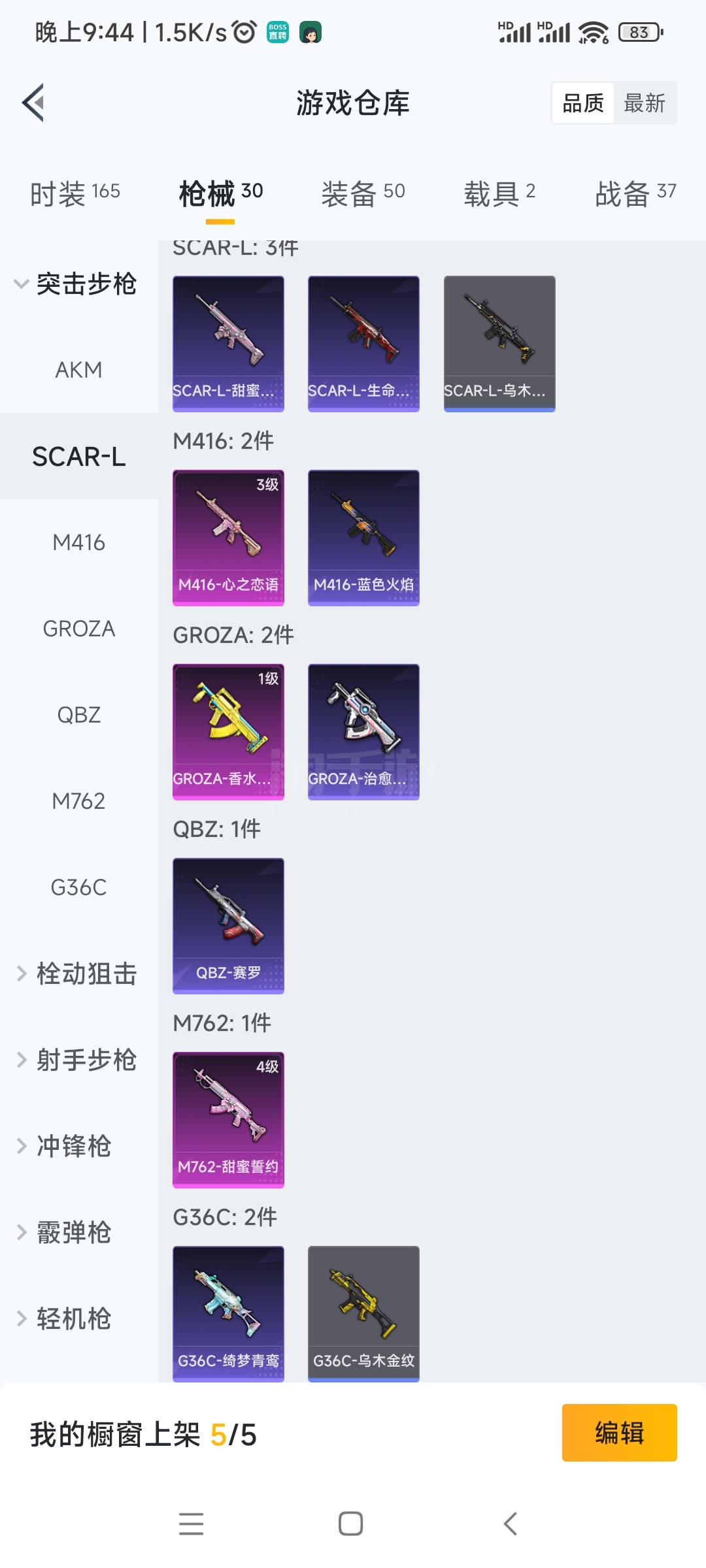Open the 载具 tab
706x1568 pixels.
499,193
